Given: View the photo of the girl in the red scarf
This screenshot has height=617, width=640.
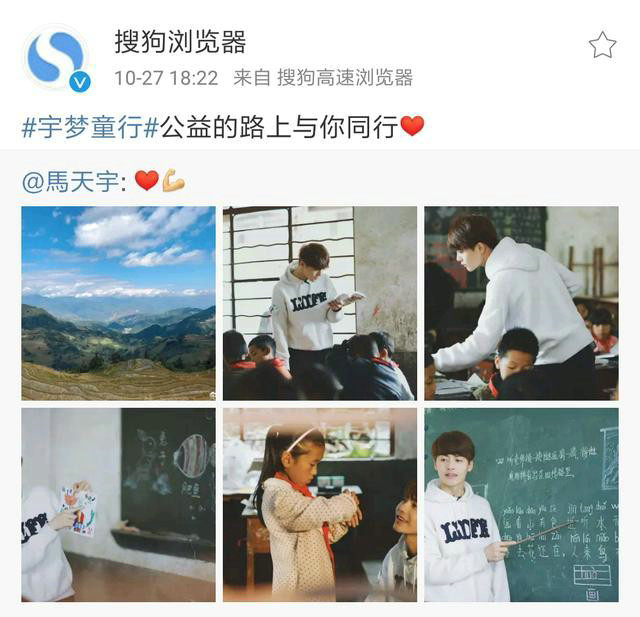Looking at the screenshot, I should tap(320, 504).
